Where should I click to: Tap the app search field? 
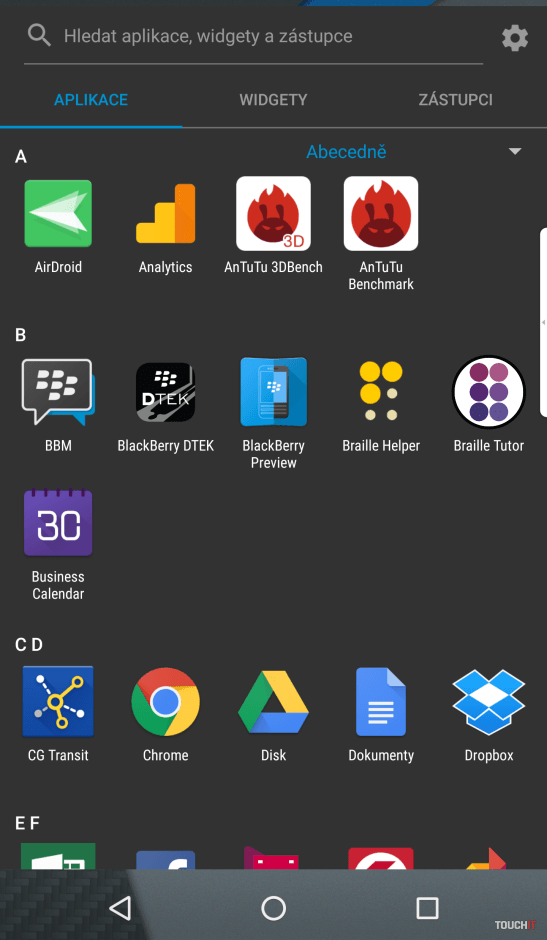pyautogui.click(x=253, y=37)
